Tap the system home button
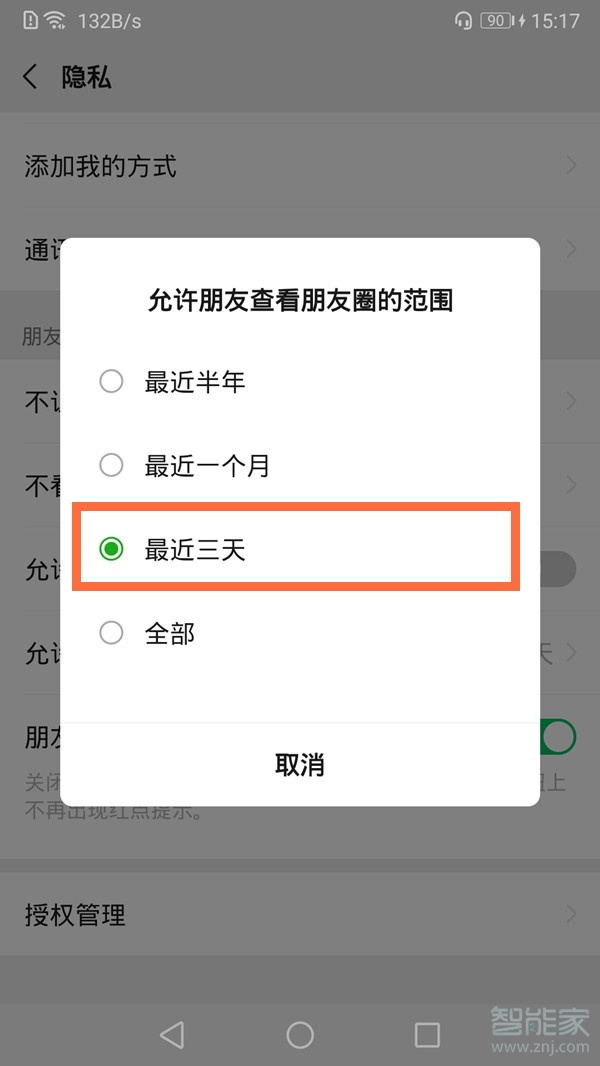The height and width of the screenshot is (1066, 600). pos(300,1034)
